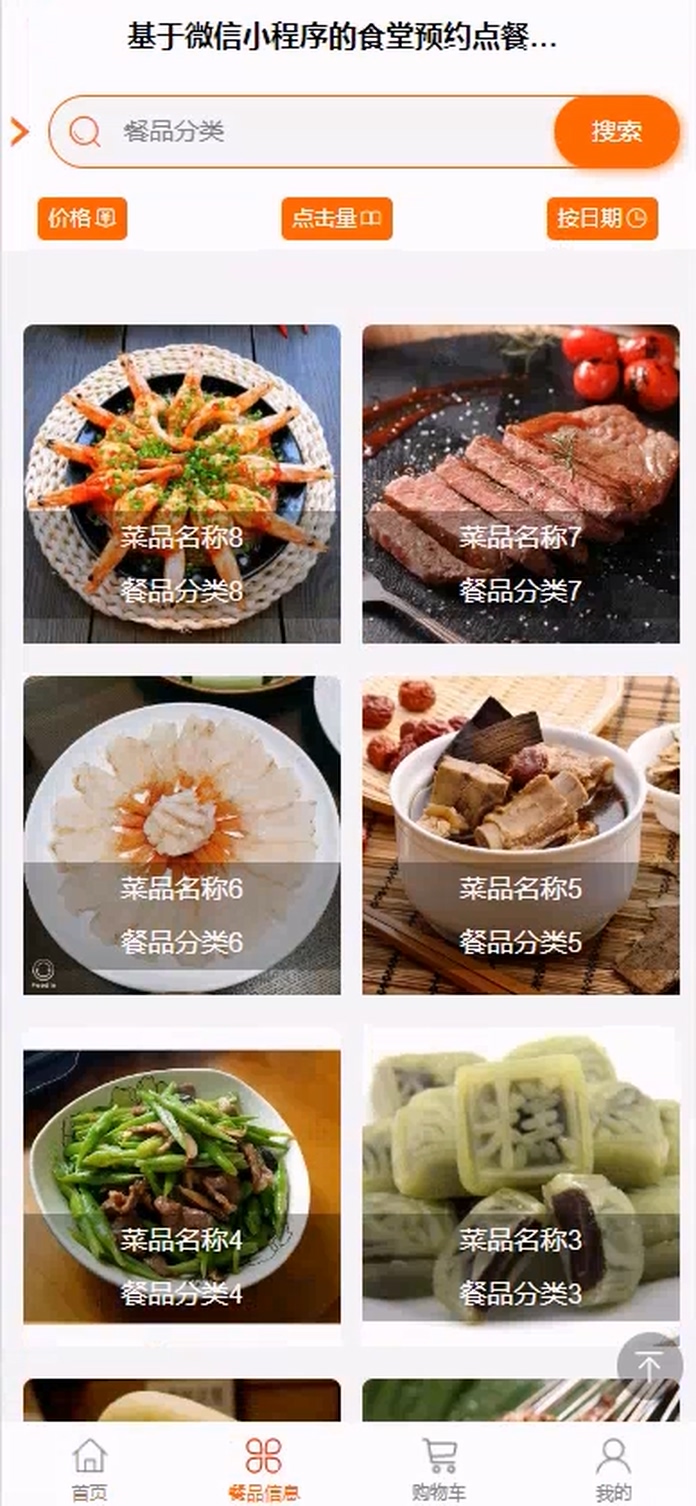
Task: Open the 菜品名称7 steak dish card
Action: 520,483
